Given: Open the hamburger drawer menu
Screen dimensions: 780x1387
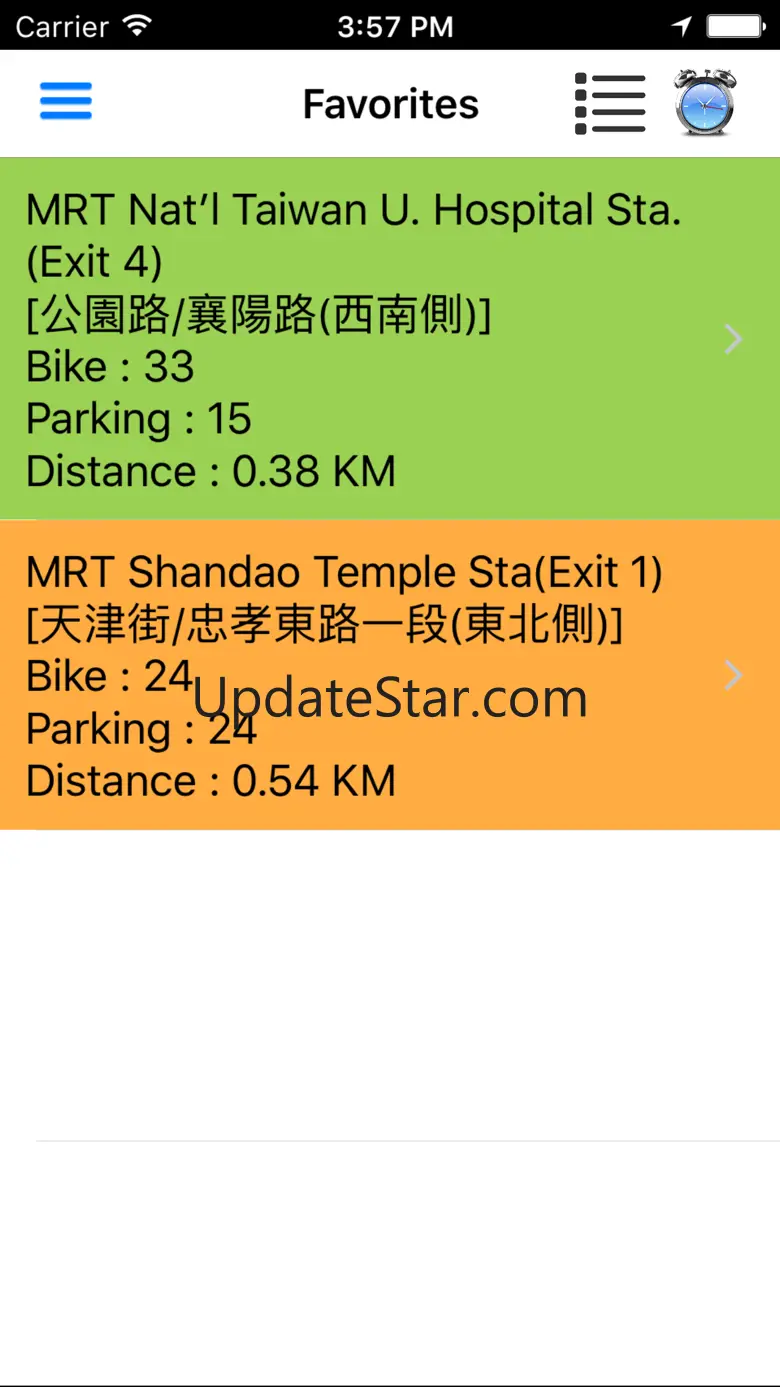Looking at the screenshot, I should pyautogui.click(x=66, y=102).
